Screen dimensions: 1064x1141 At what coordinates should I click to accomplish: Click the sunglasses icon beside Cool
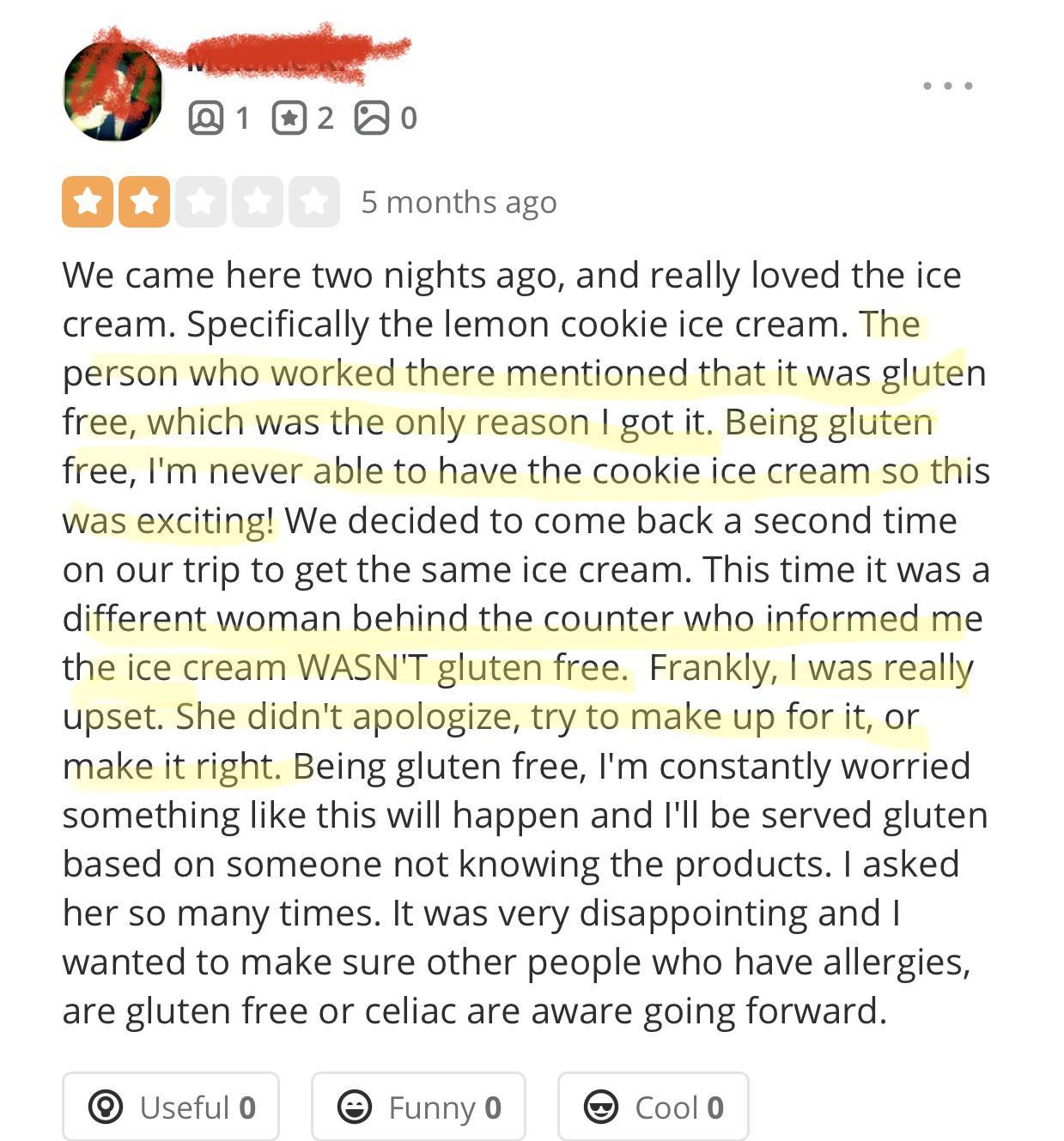coord(602,1106)
